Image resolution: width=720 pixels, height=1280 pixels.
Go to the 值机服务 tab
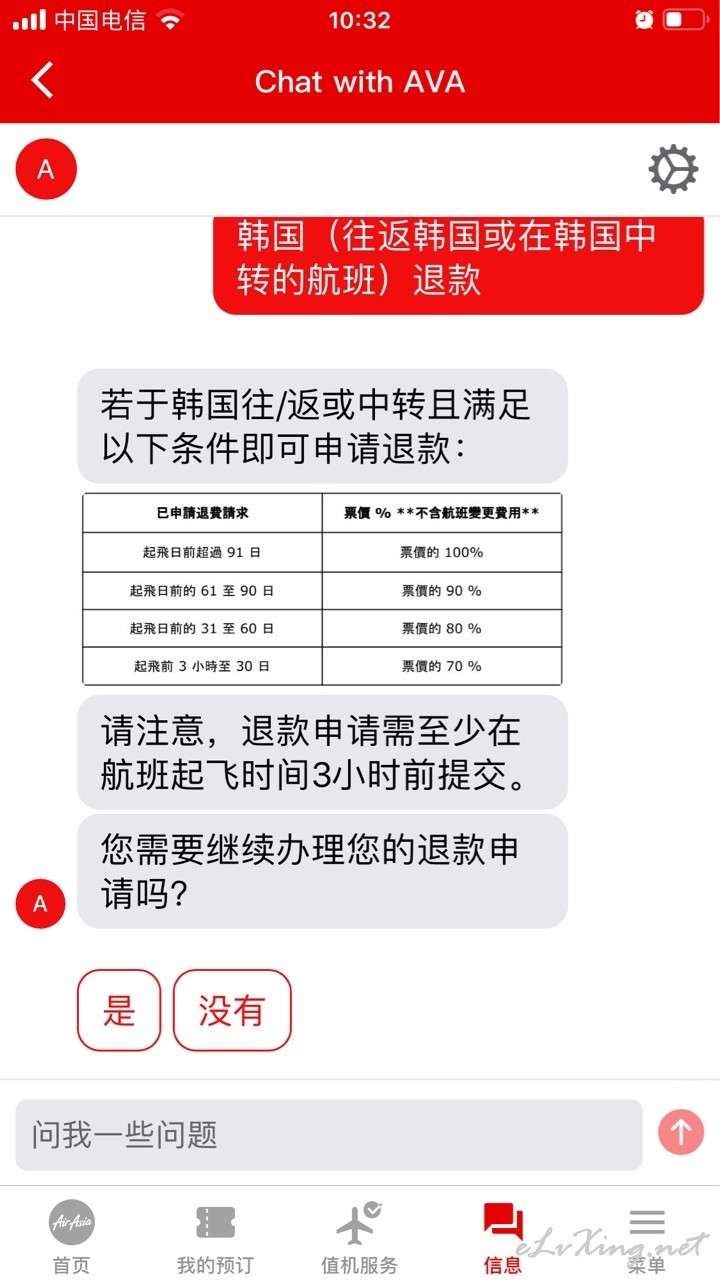tap(359, 1236)
